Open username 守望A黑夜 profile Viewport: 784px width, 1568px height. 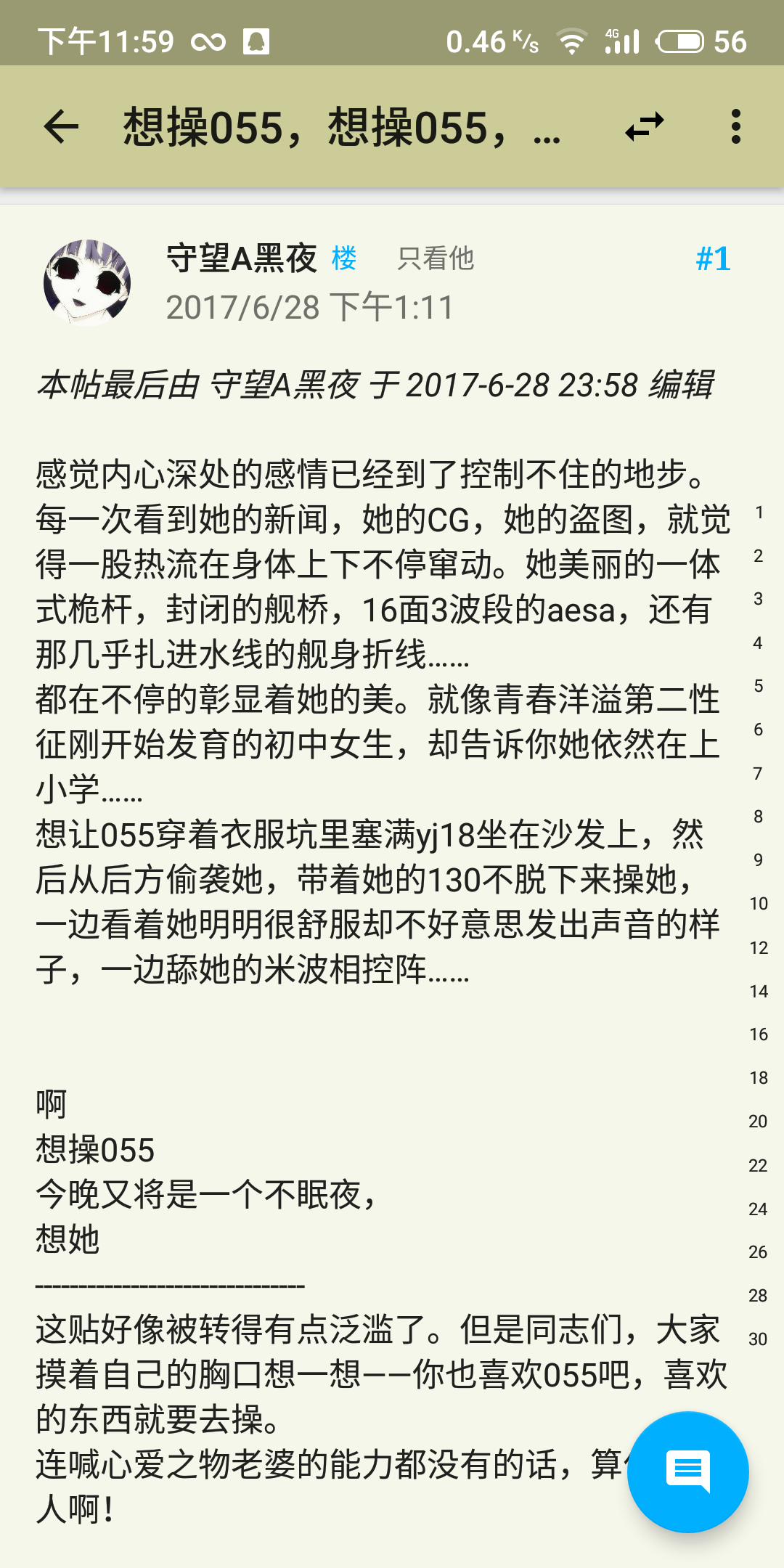pyautogui.click(x=242, y=258)
